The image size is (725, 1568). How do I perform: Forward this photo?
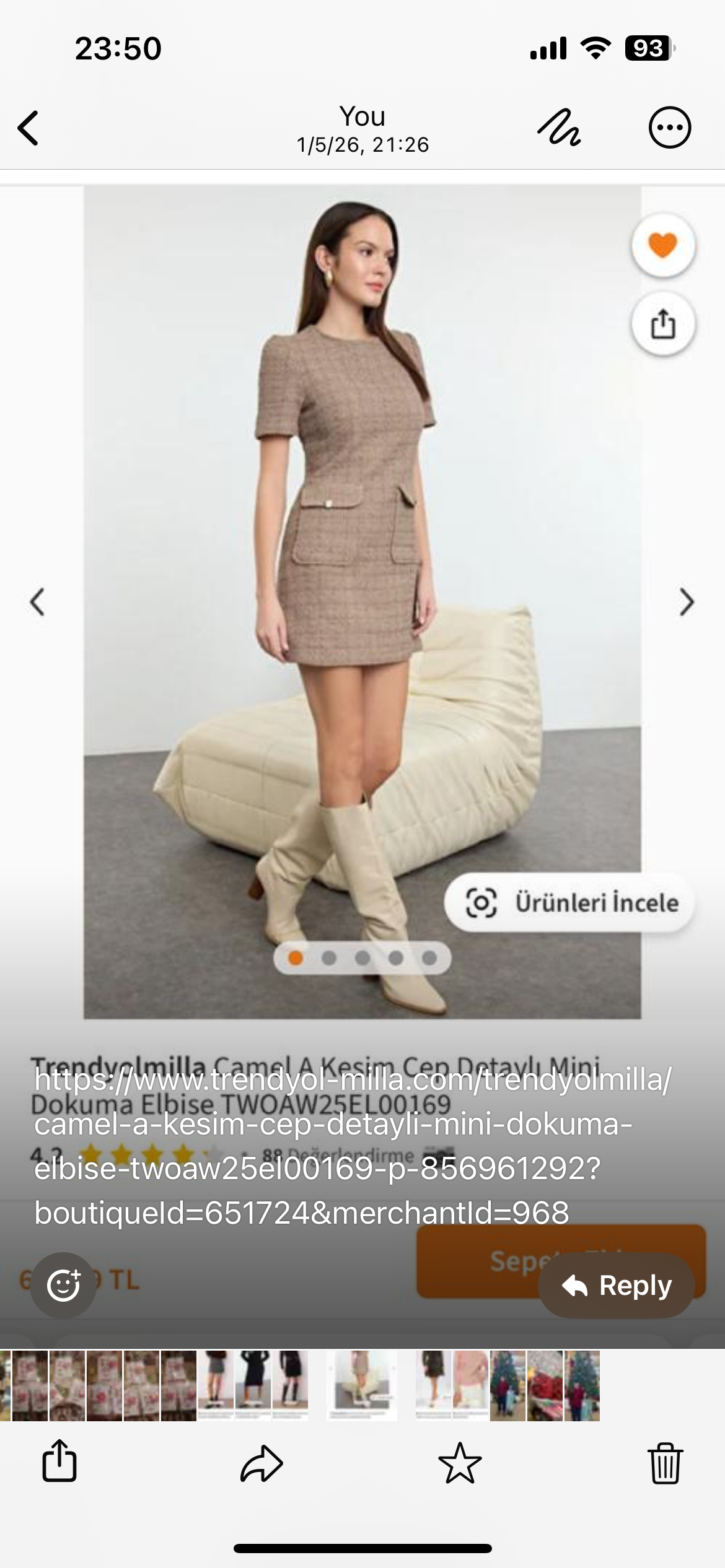coord(261,1463)
